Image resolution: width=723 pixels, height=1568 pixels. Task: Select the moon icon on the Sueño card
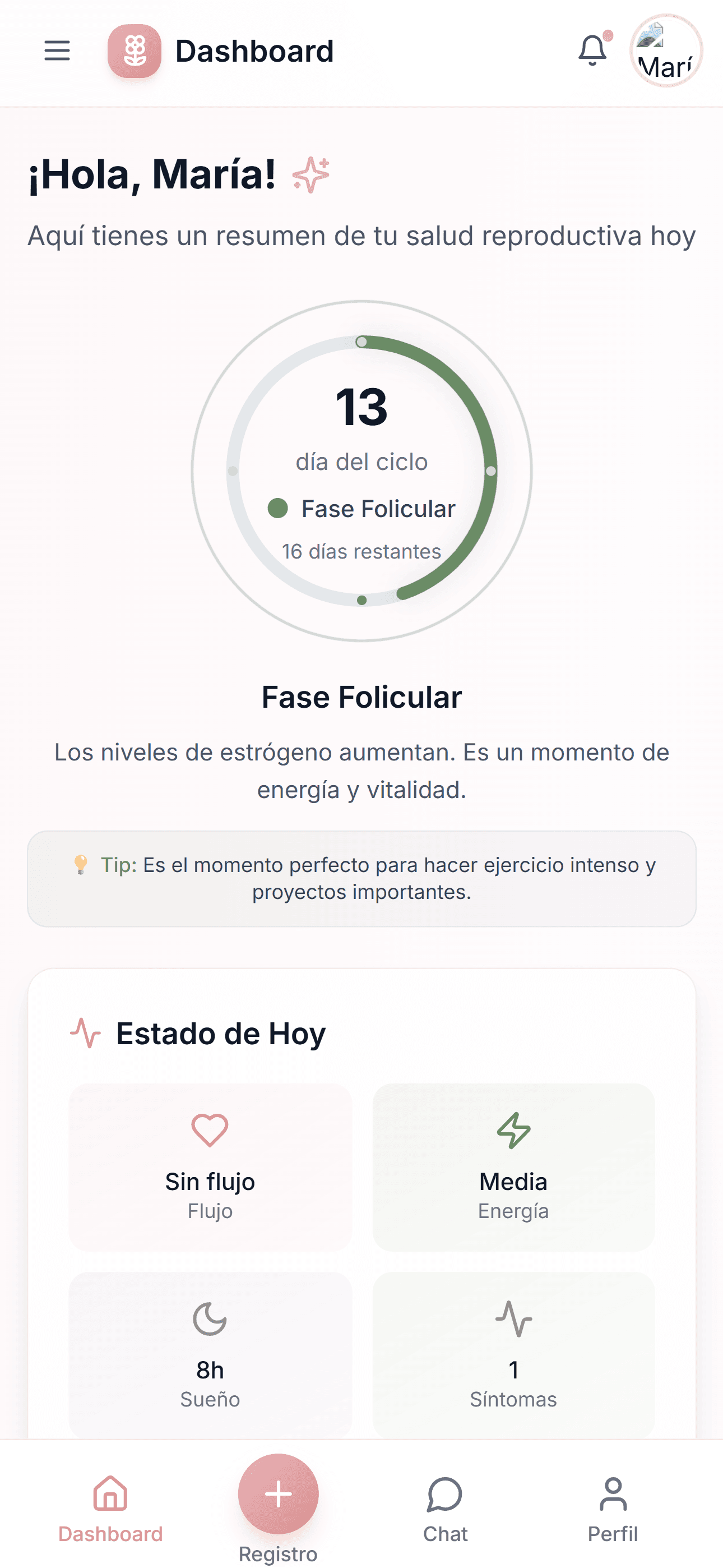tap(210, 1318)
